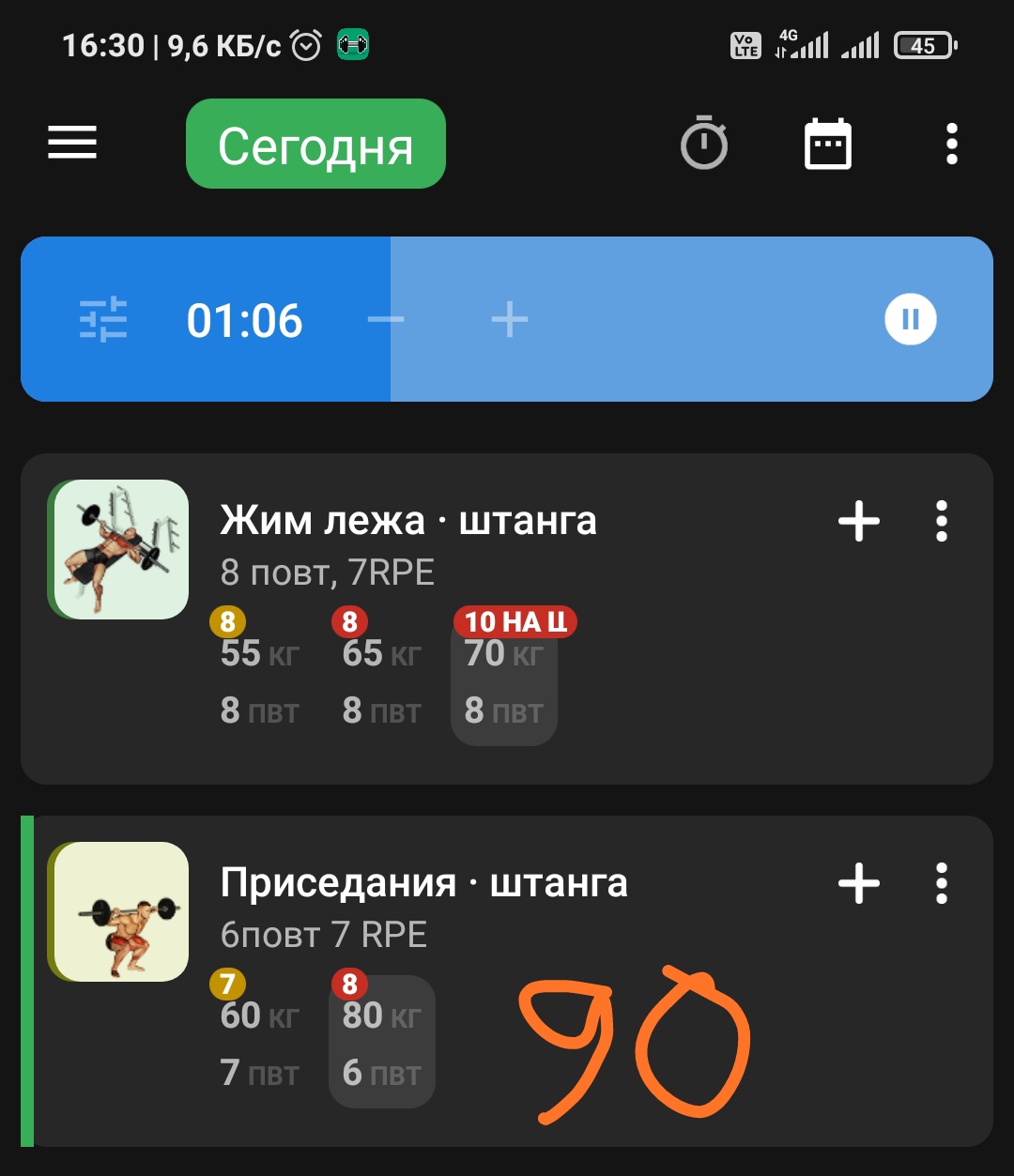Viewport: 1014px width, 1176px height.
Task: Select the 65 кг bench press set
Action: tap(381, 682)
